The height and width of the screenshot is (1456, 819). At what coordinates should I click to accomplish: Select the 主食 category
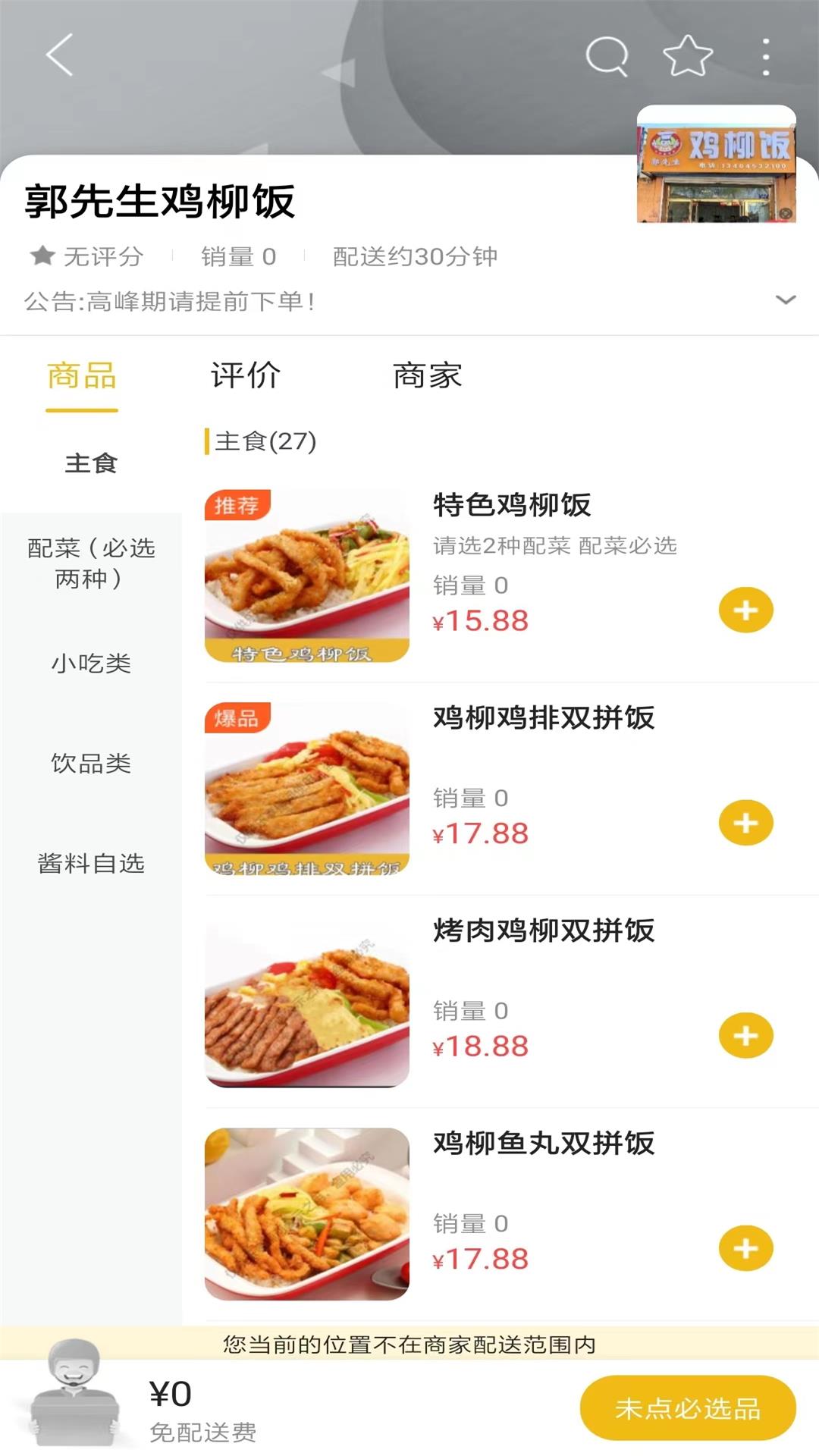pos(91,463)
